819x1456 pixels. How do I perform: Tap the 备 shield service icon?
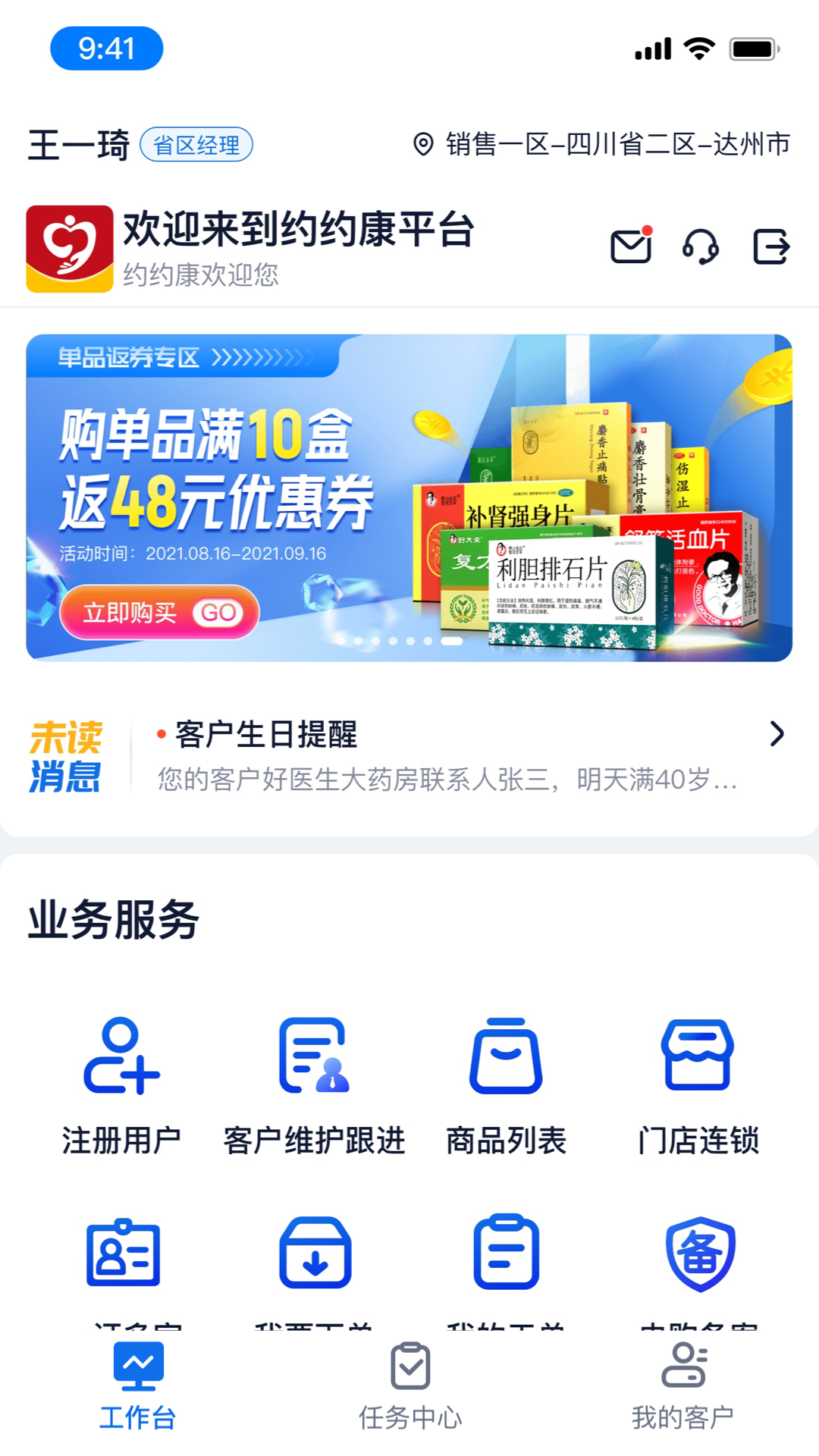(x=700, y=1254)
